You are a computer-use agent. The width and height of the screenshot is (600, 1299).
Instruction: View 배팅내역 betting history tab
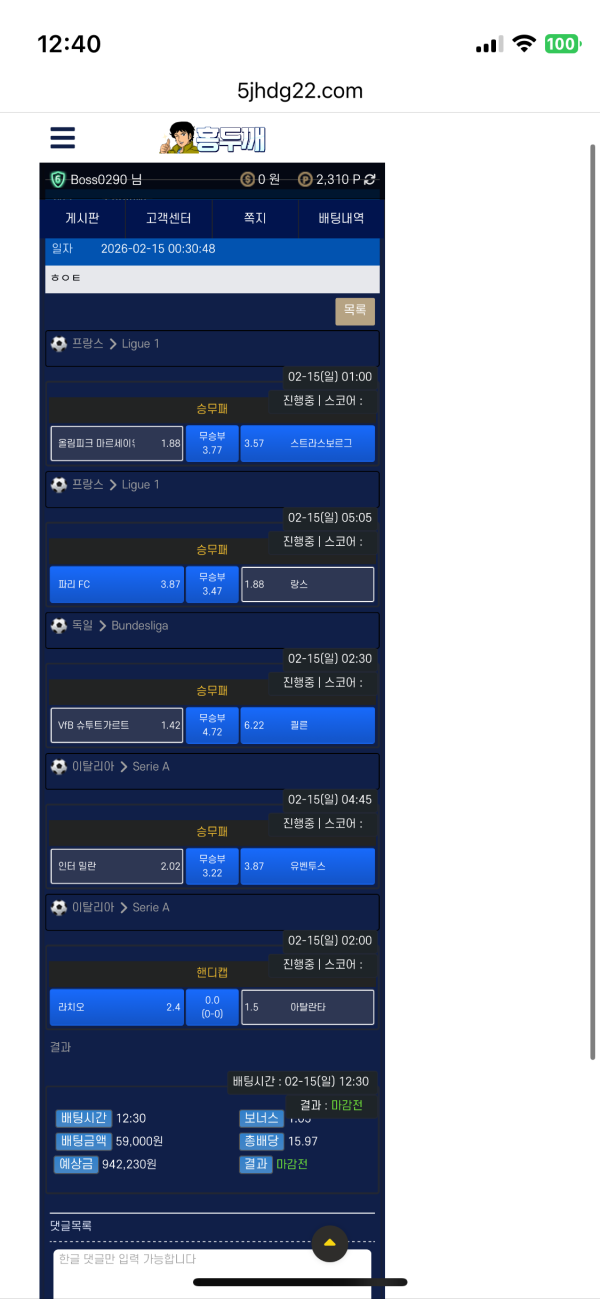pos(341,217)
